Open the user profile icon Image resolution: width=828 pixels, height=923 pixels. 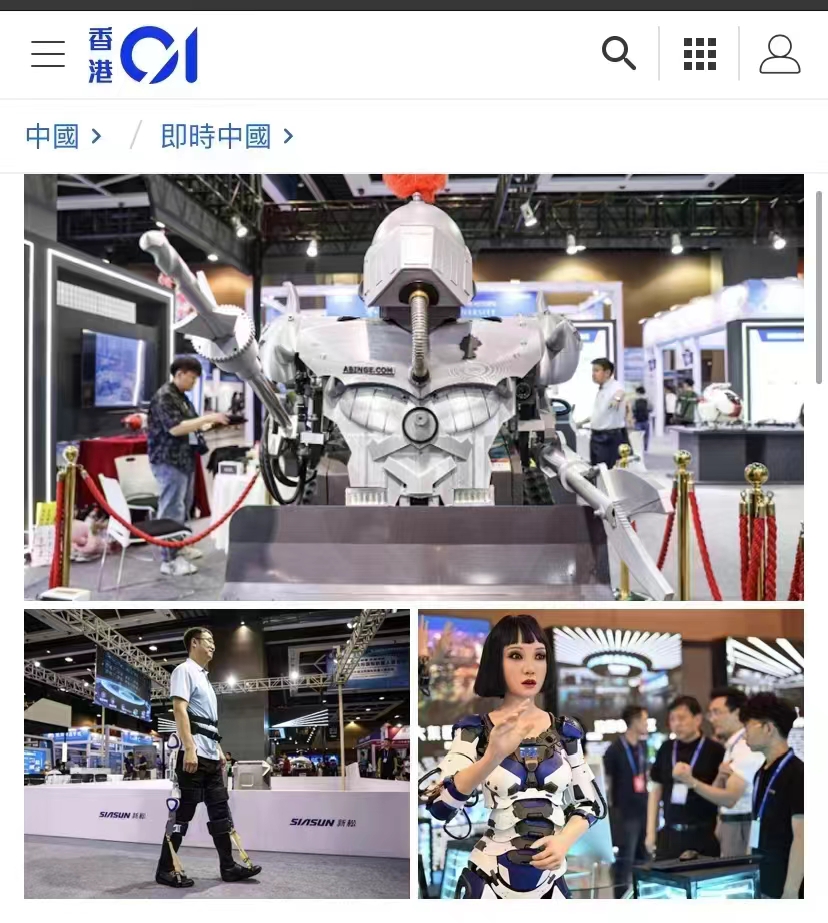[780, 54]
